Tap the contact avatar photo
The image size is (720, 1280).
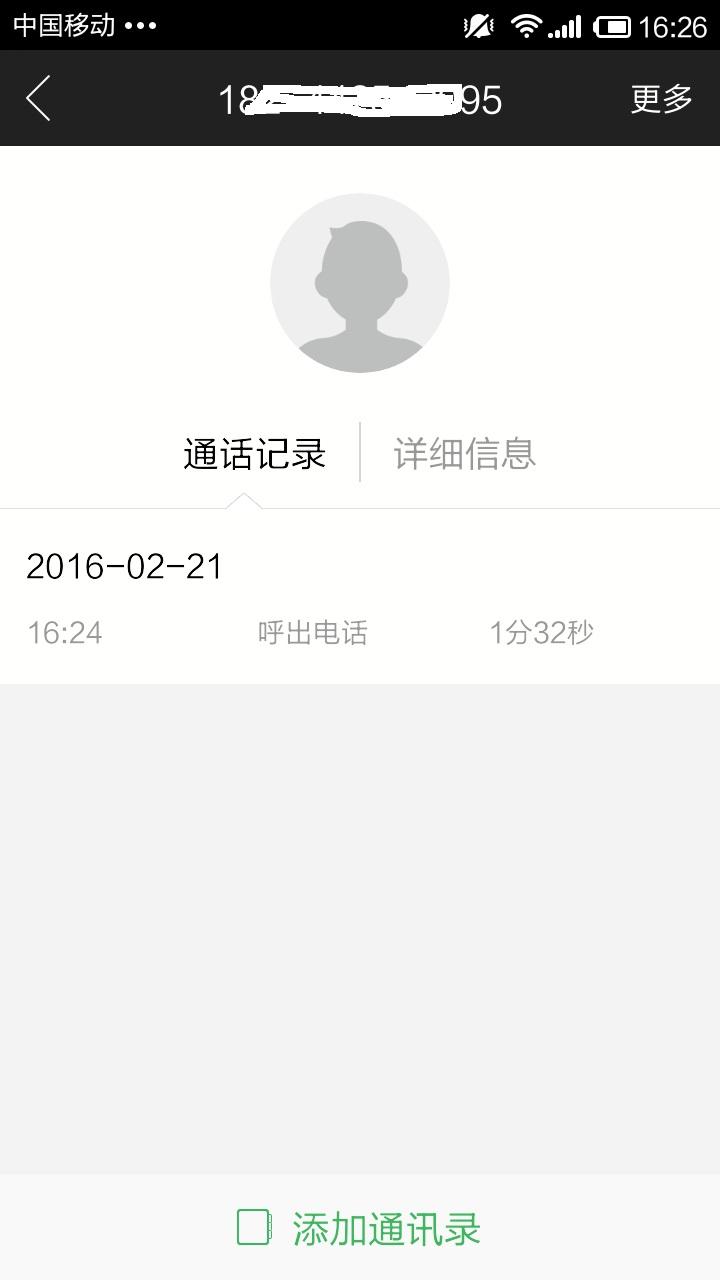[x=360, y=283]
